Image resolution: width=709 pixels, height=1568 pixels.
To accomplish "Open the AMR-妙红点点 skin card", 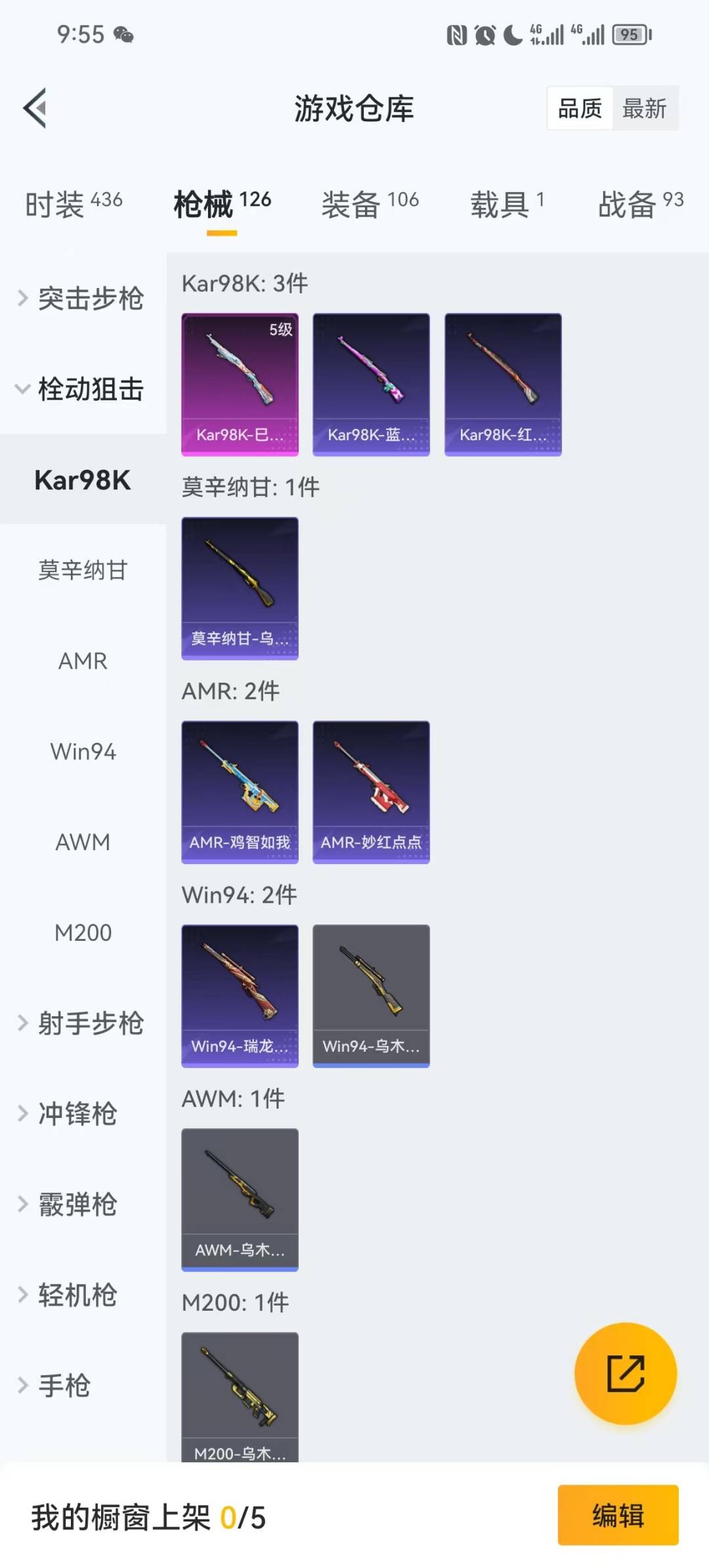I will 371,792.
